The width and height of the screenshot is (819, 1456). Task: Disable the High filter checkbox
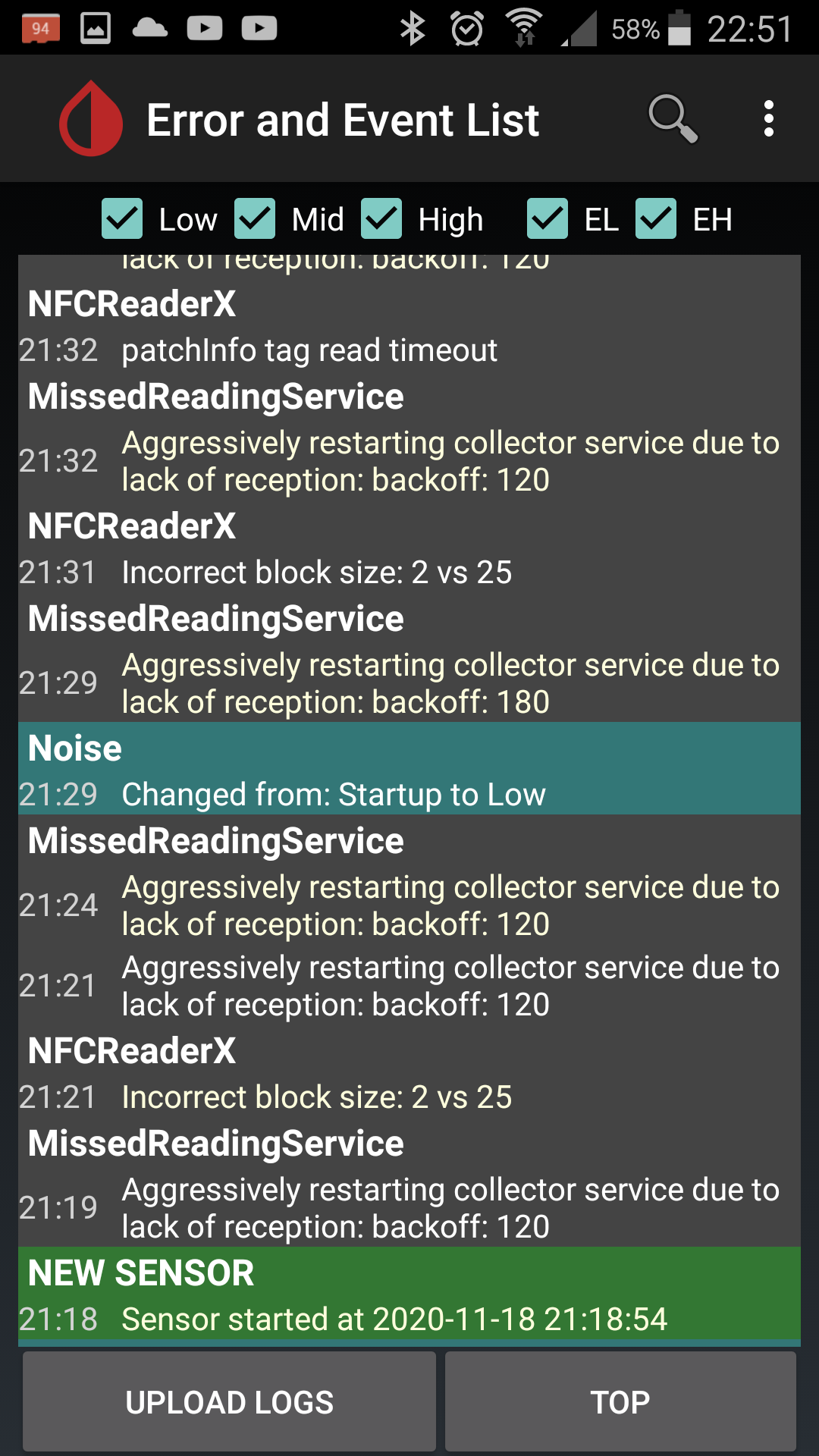381,219
